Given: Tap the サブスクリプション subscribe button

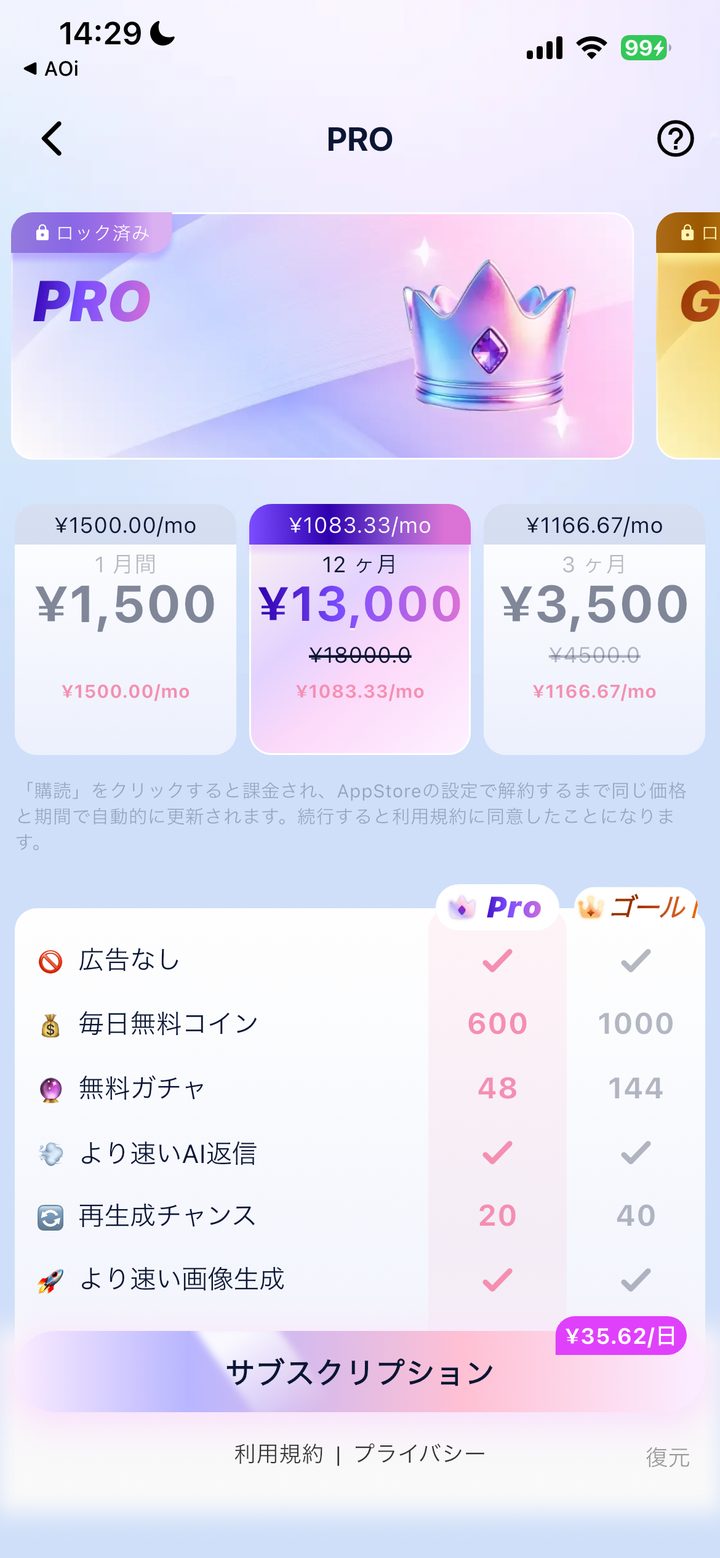Looking at the screenshot, I should pos(360,1372).
